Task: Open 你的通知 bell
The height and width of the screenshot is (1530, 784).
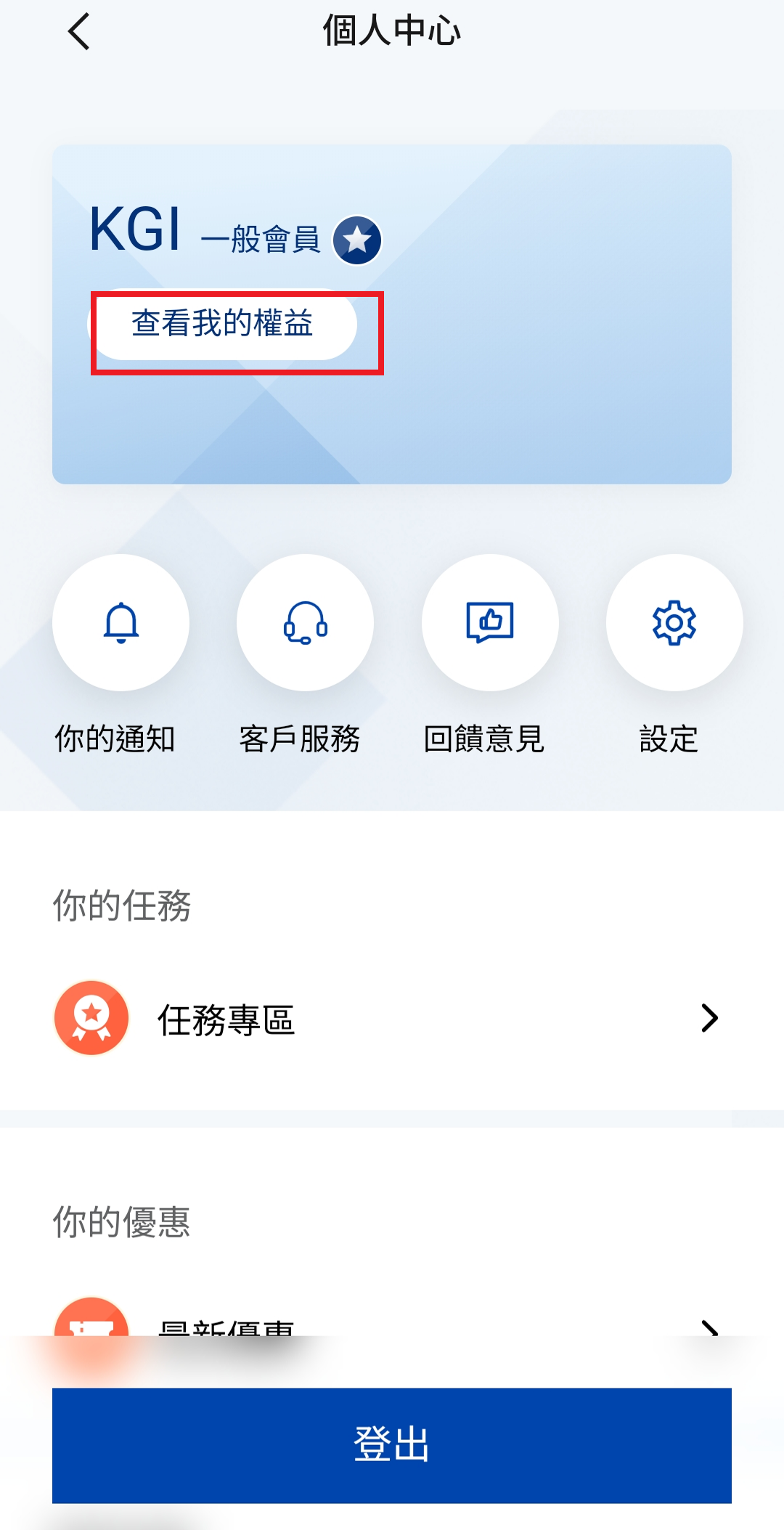Action: click(x=121, y=623)
